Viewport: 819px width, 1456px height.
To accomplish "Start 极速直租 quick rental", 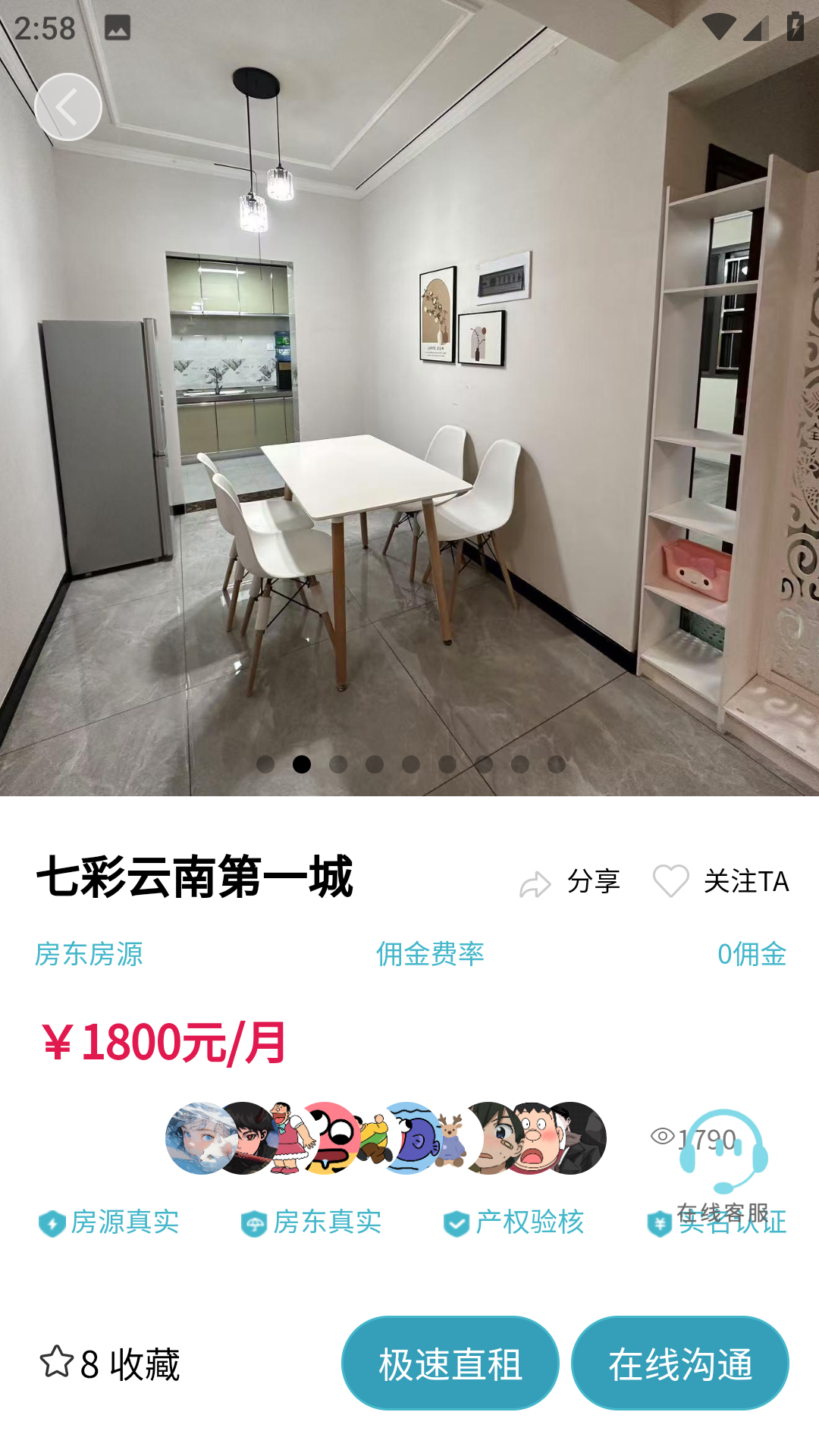I will click(450, 1363).
